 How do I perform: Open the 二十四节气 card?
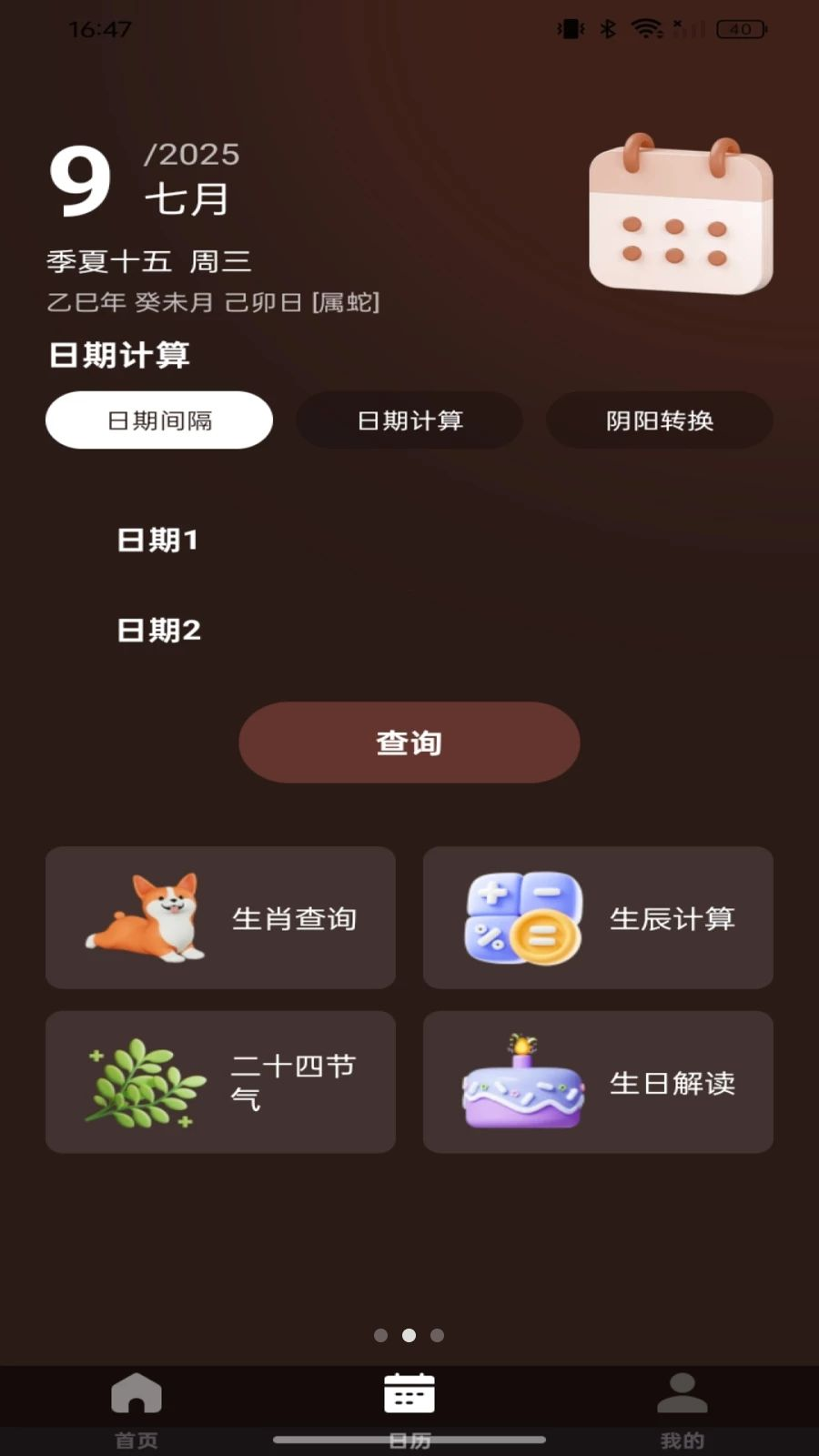220,1082
